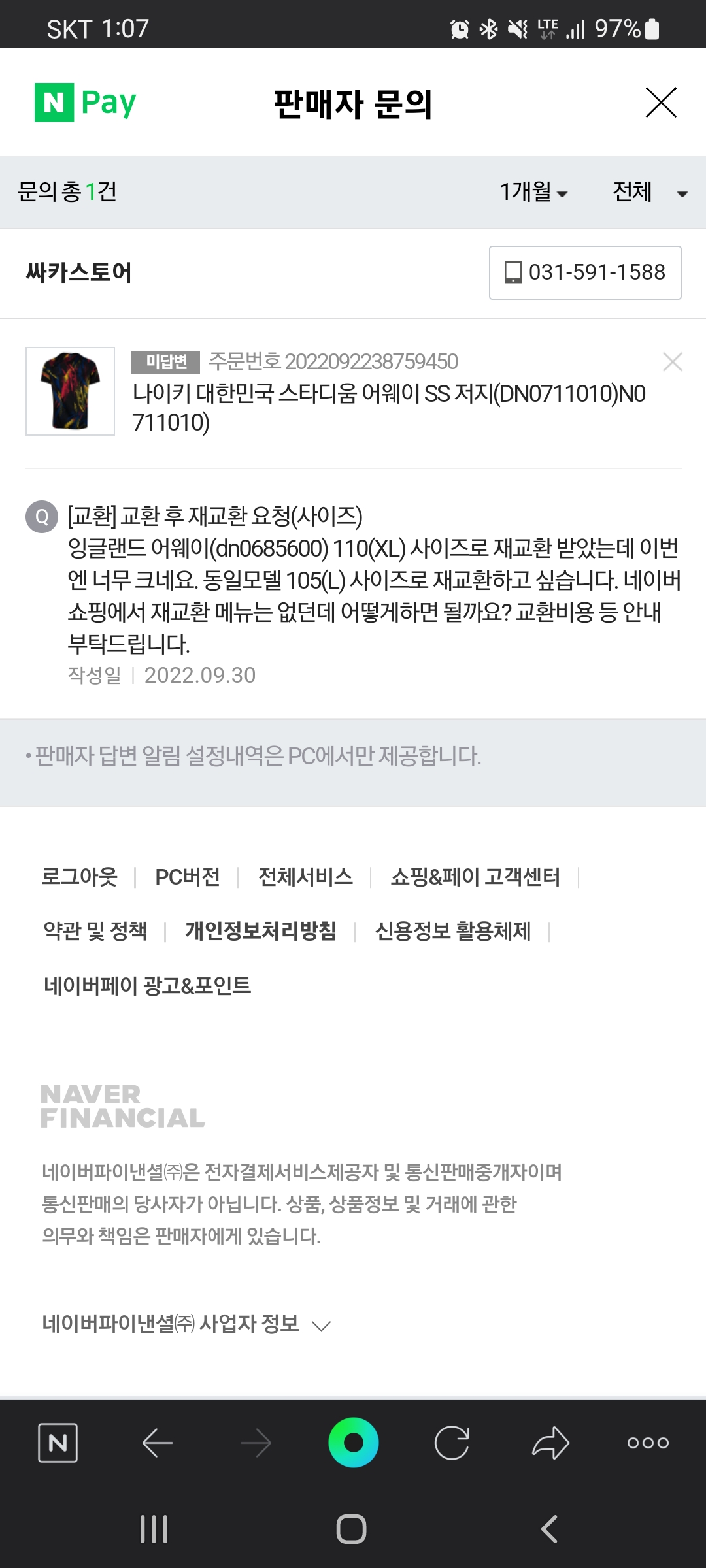Screen dimensions: 706x1568
Task: Open 싸카스토어 seller store
Action: [x=79, y=272]
